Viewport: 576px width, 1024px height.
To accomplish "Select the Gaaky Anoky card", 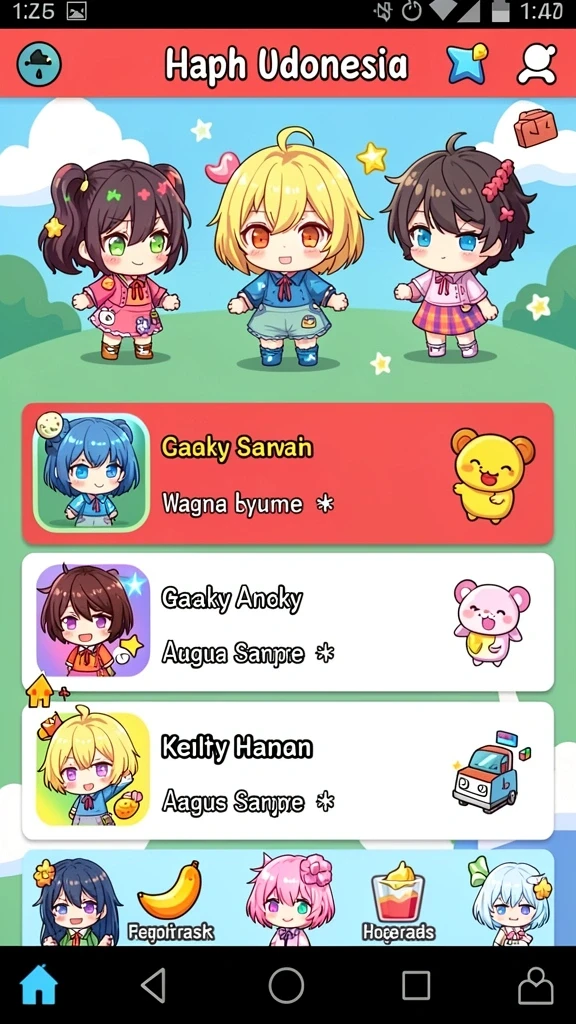I will [288, 622].
